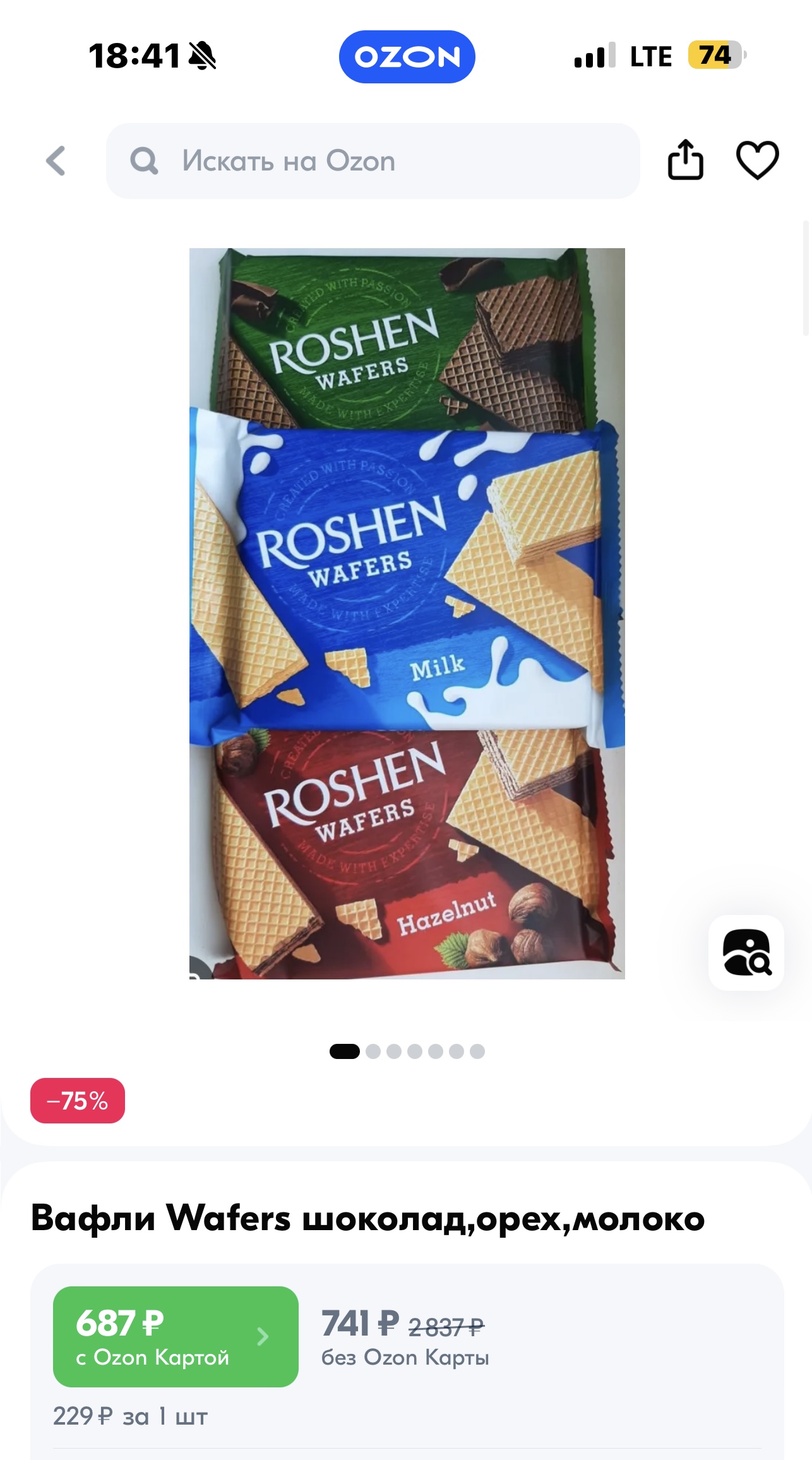Add the product to favorites with the heart icon
812x1460 pixels.
(757, 160)
